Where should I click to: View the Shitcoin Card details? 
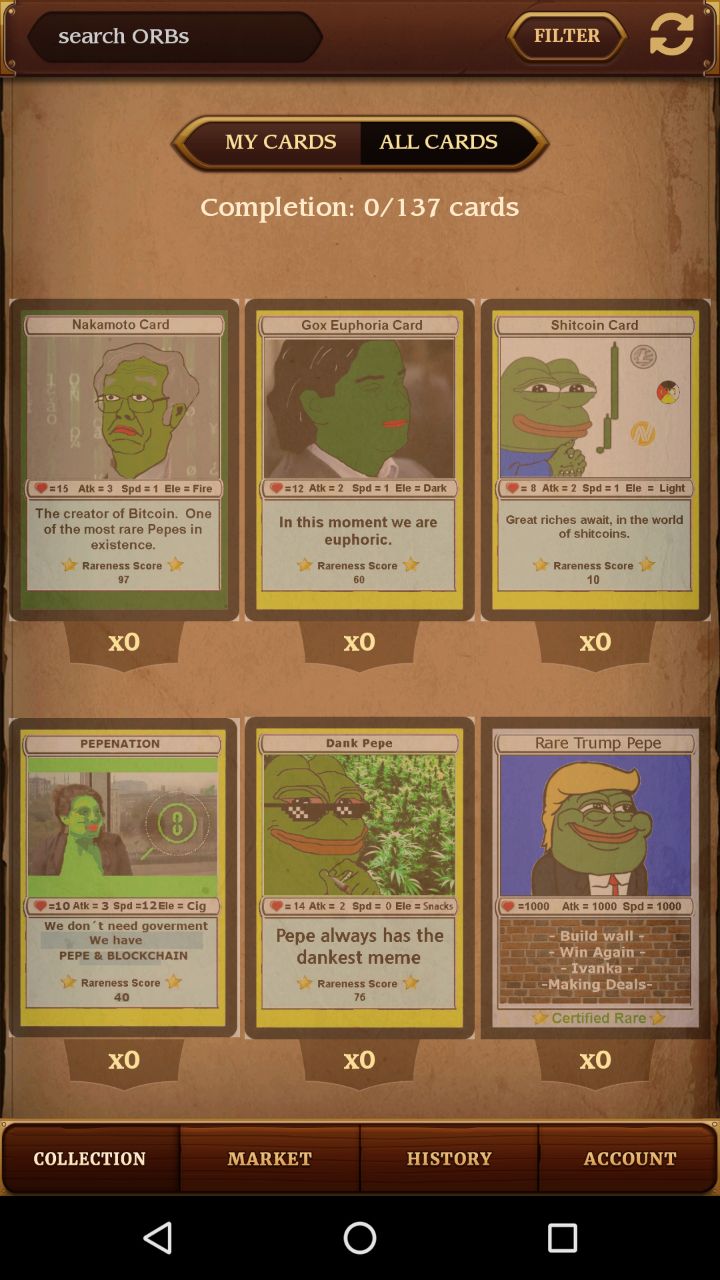(595, 459)
